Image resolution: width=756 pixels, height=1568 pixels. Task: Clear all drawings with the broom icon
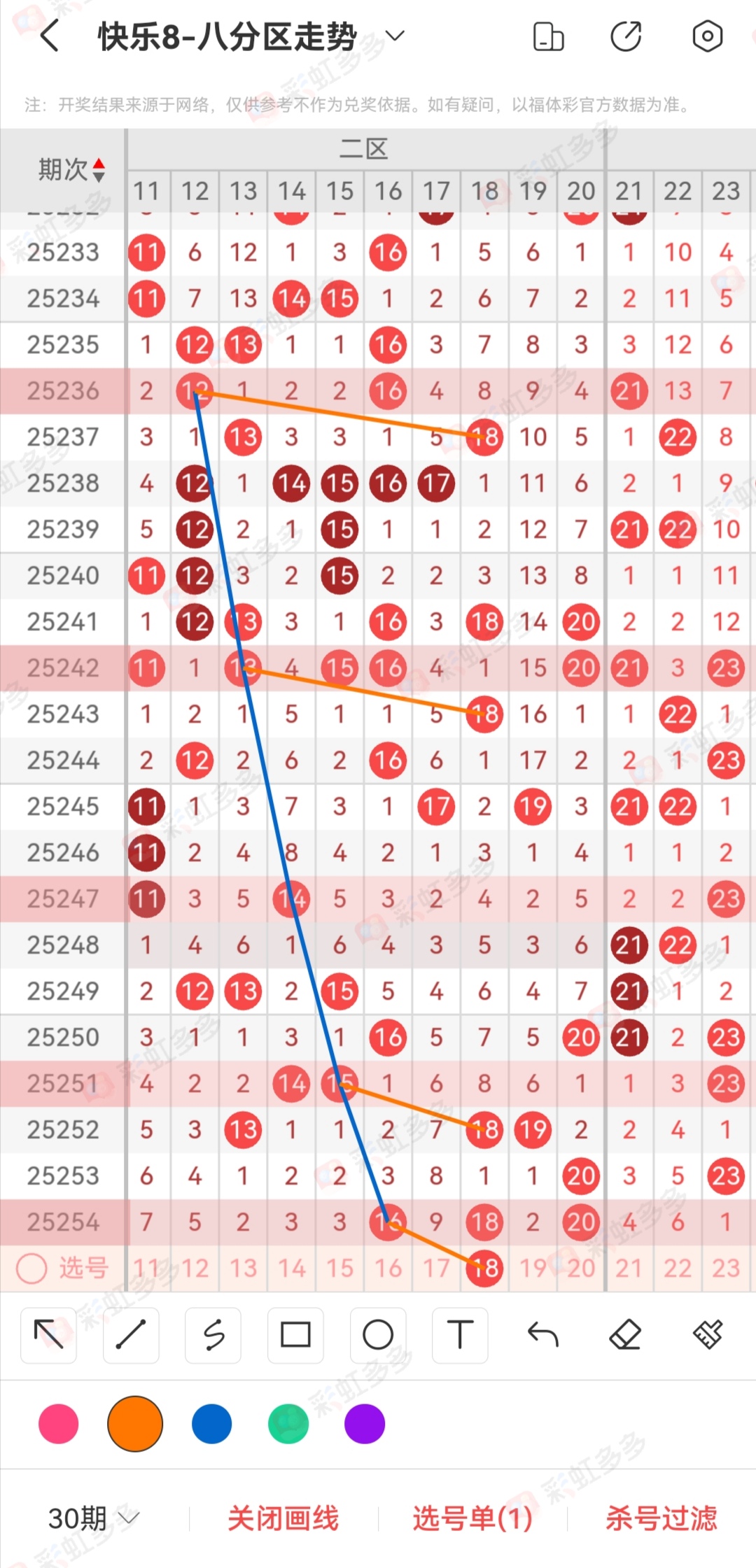707,1334
